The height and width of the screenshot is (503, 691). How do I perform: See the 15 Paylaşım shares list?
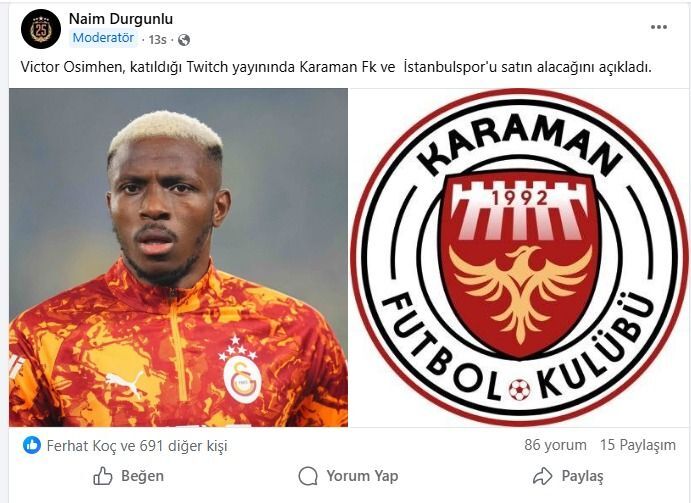tap(638, 445)
